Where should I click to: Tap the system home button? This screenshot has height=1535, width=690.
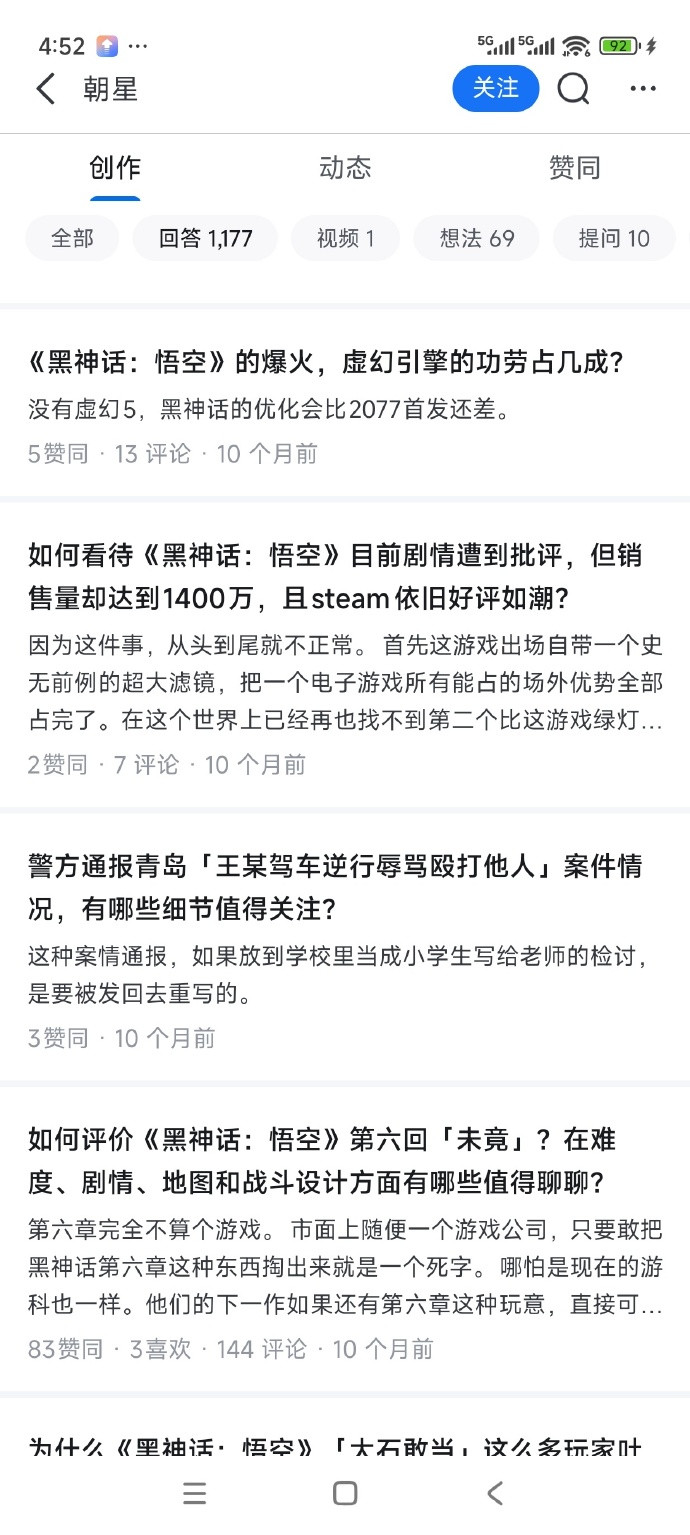pos(345,1494)
